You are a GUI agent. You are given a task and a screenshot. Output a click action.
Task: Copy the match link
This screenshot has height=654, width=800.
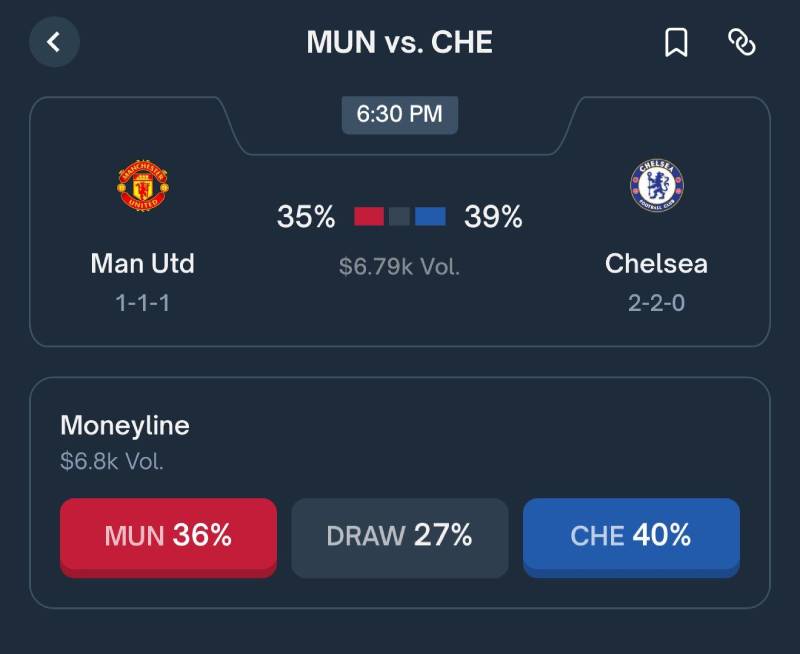[741, 42]
